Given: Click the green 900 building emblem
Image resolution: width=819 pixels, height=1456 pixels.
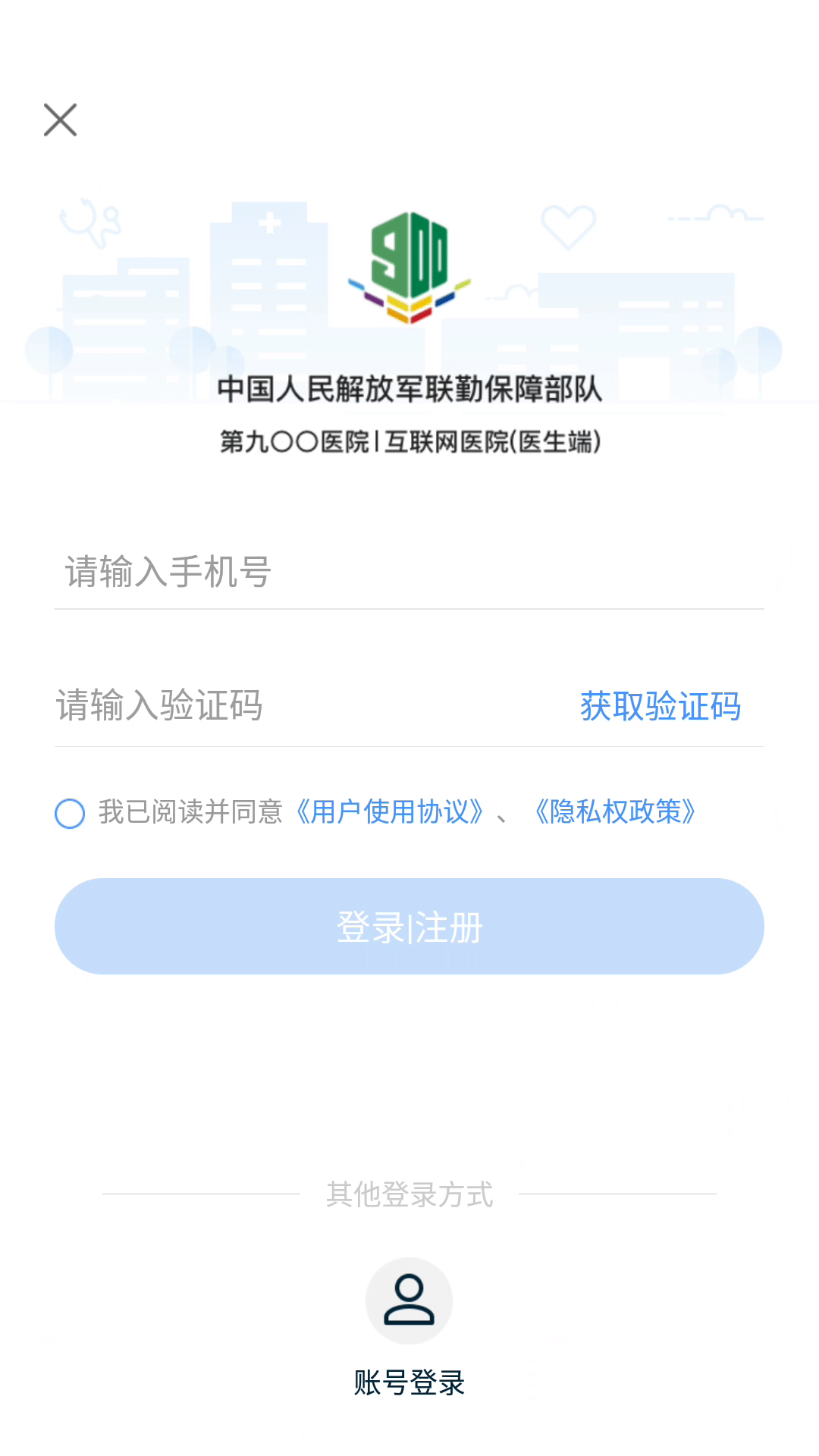Looking at the screenshot, I should [409, 262].
